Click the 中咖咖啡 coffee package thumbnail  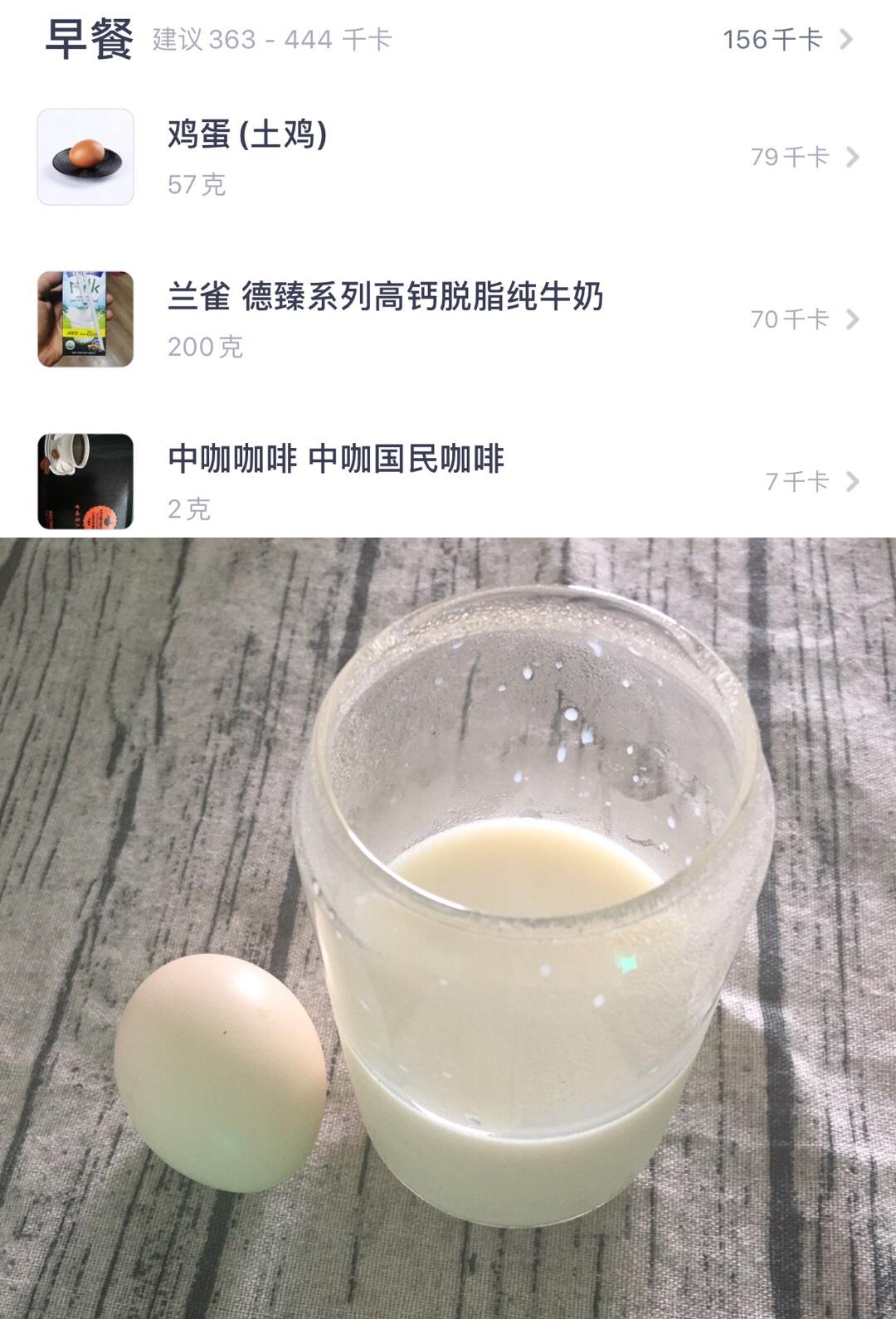(x=88, y=481)
